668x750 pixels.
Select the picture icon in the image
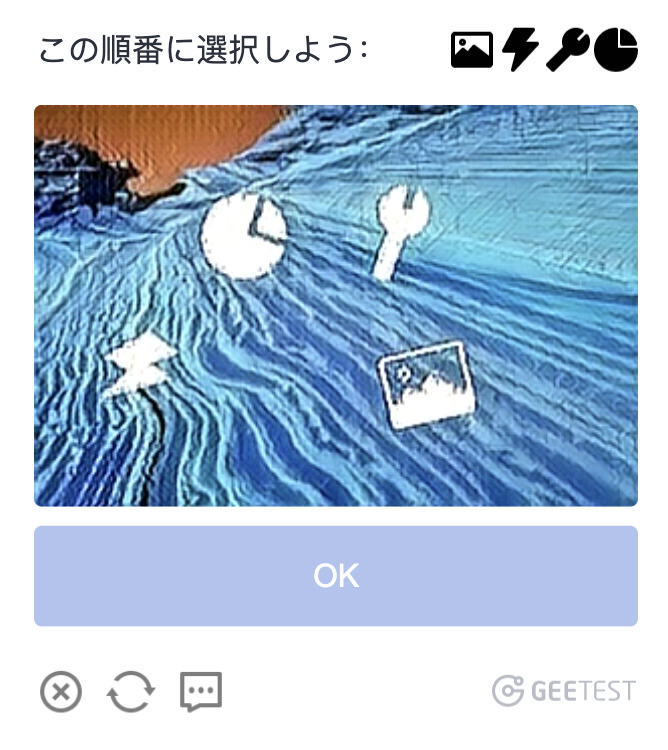point(425,385)
